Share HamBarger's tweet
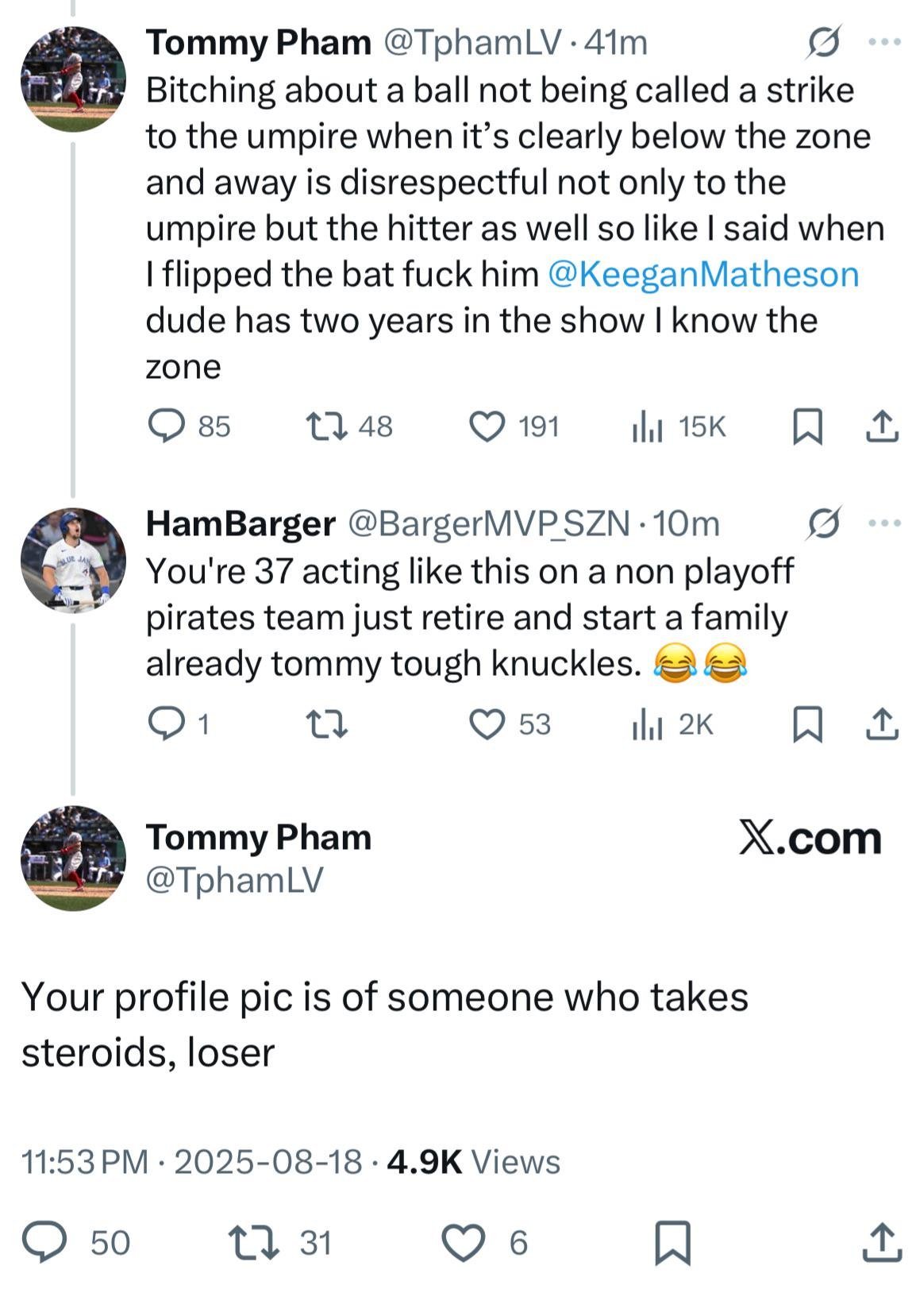Viewport: 920px width, 1316px height. pyautogui.click(x=881, y=724)
